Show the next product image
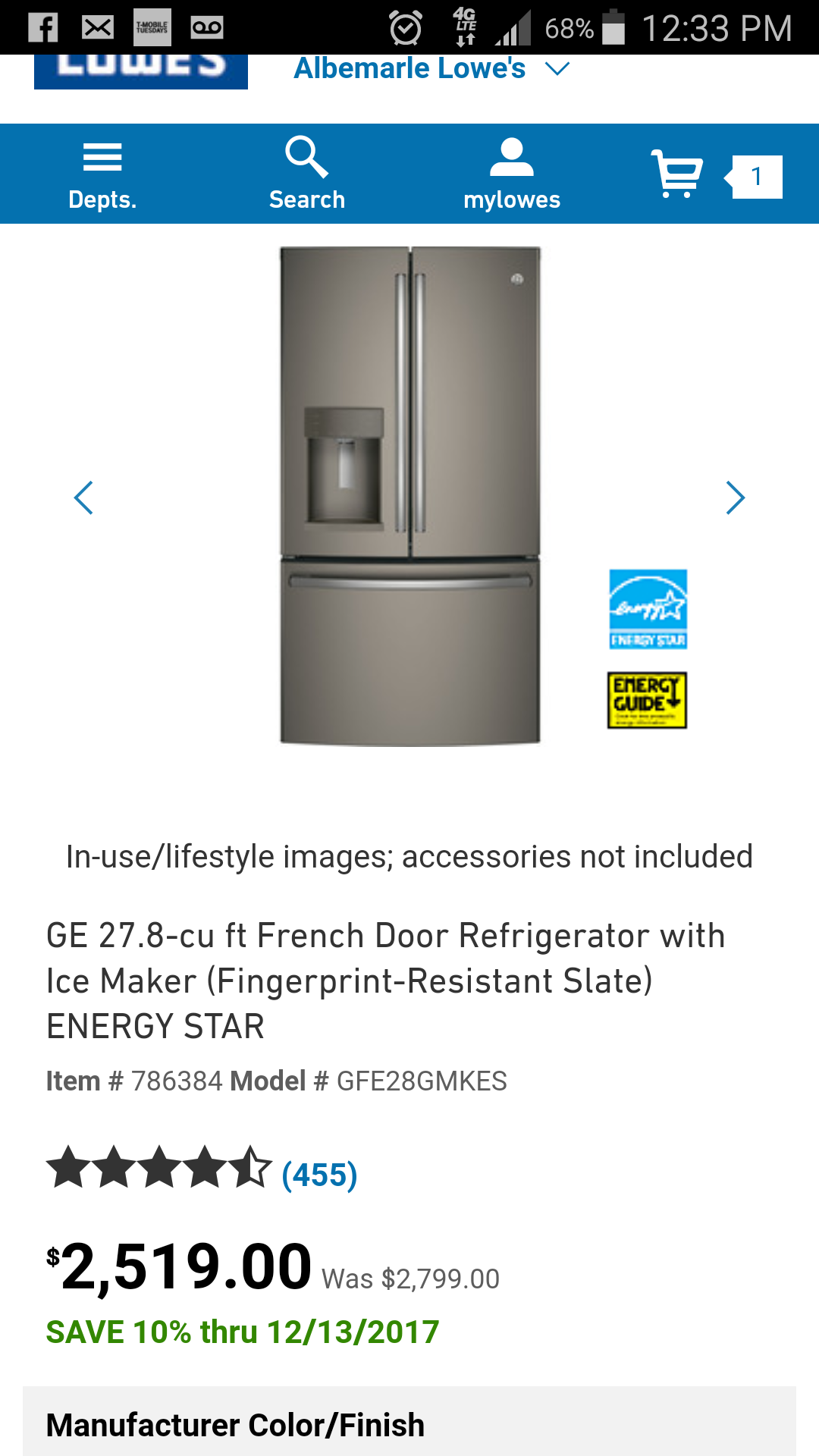This screenshot has width=819, height=1456. click(735, 498)
